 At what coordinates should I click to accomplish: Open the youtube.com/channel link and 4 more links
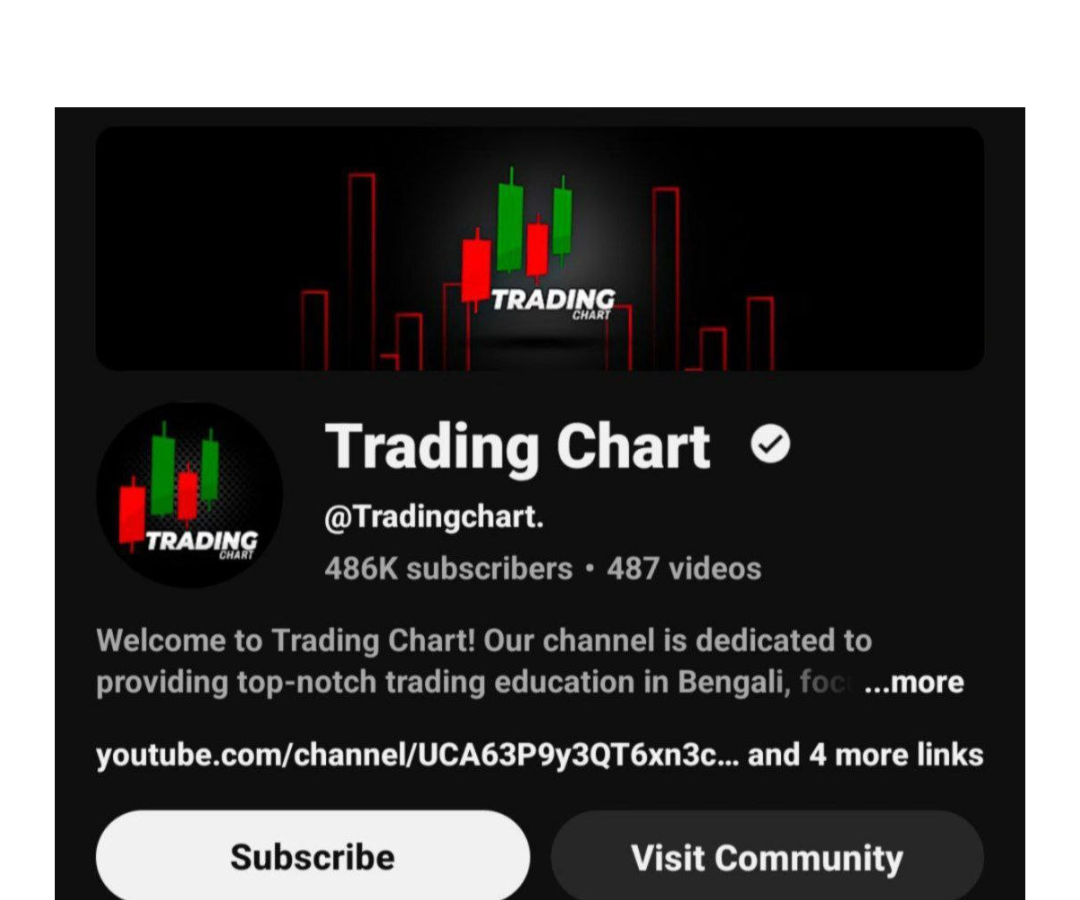pos(539,755)
